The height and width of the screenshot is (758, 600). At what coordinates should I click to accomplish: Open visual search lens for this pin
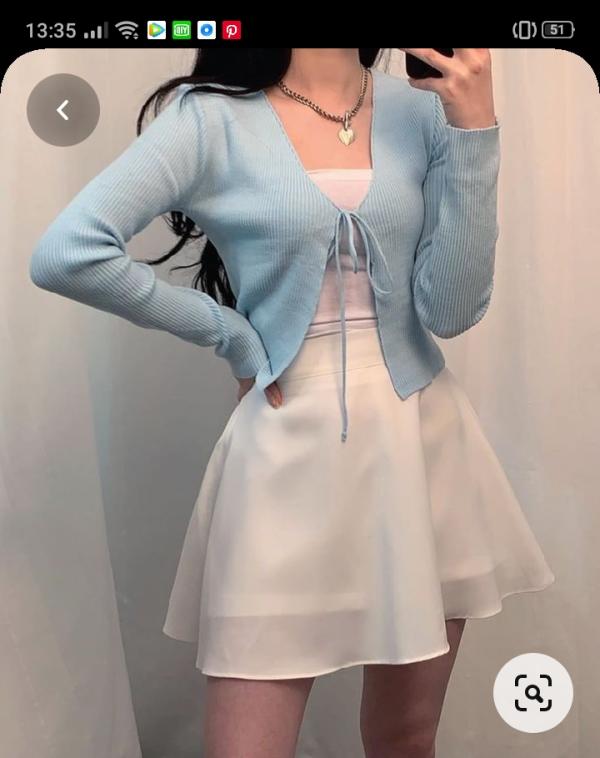click(x=533, y=692)
